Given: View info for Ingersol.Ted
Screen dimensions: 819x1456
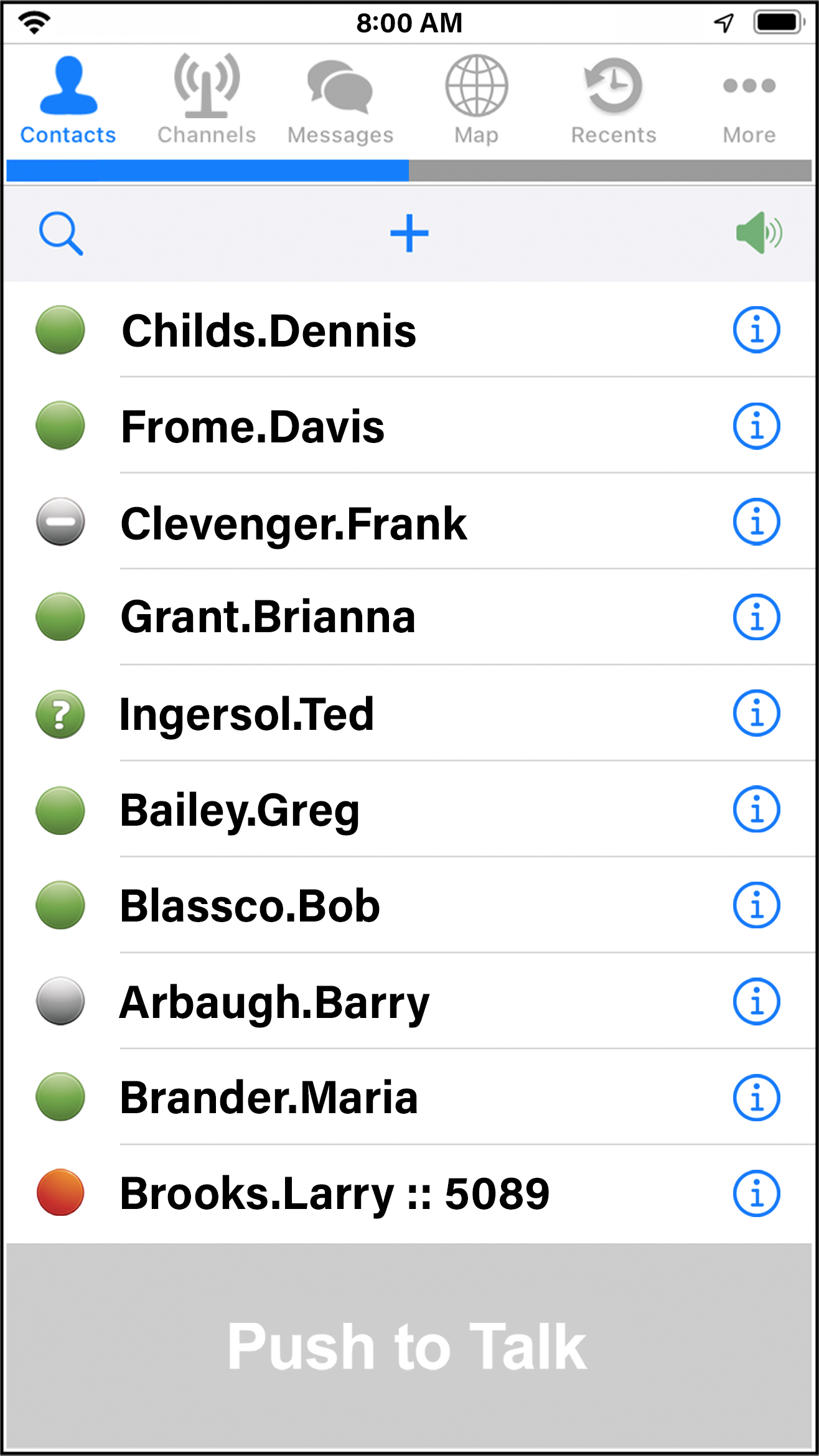Looking at the screenshot, I should (x=756, y=713).
